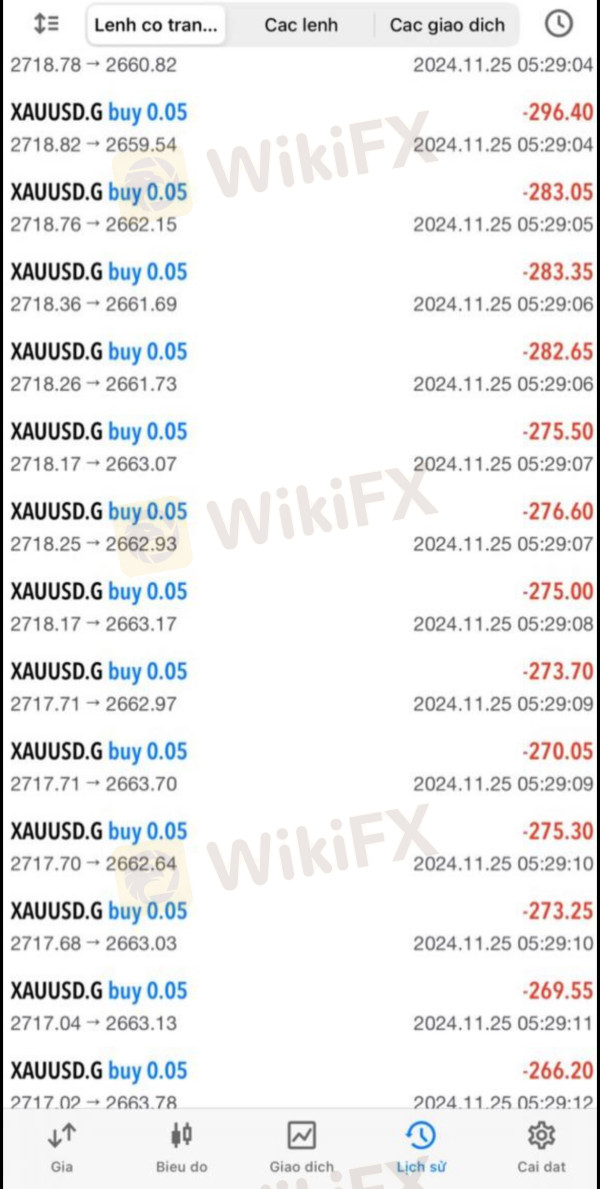
Task: Switch to Cac giao dich segment
Action: pos(447,25)
